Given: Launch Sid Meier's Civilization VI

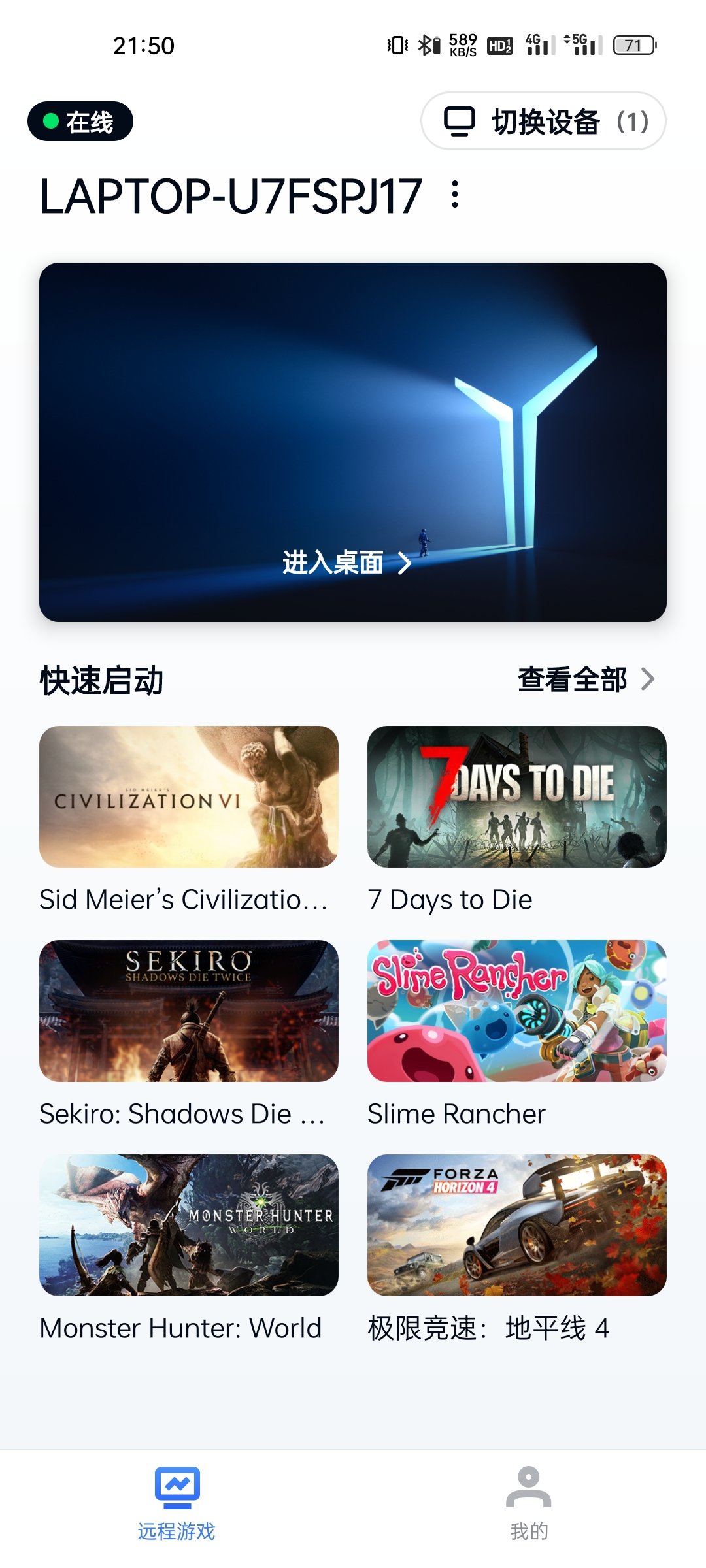Looking at the screenshot, I should [189, 797].
